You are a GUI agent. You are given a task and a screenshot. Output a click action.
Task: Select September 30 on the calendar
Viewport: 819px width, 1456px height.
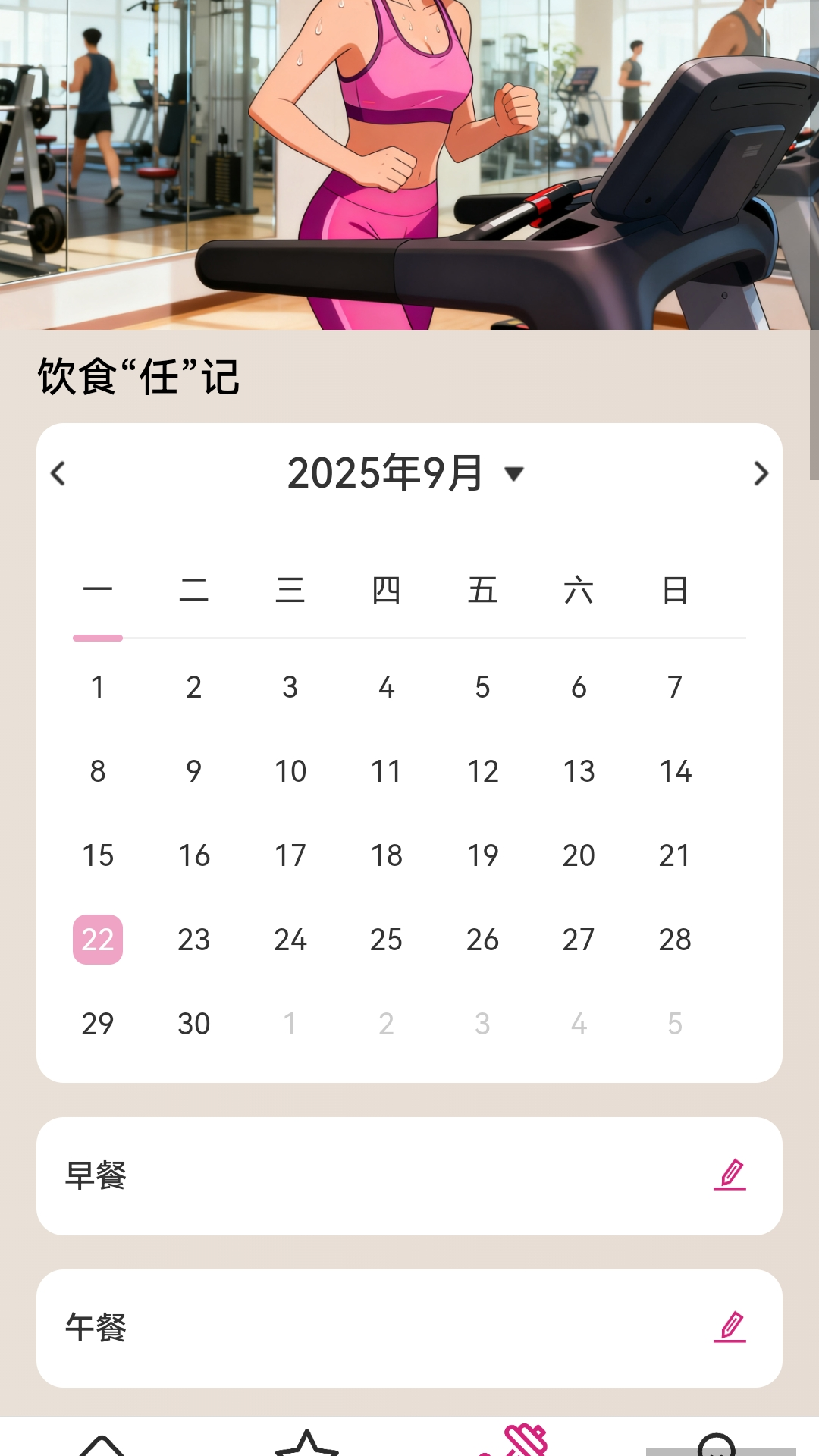tap(193, 1023)
